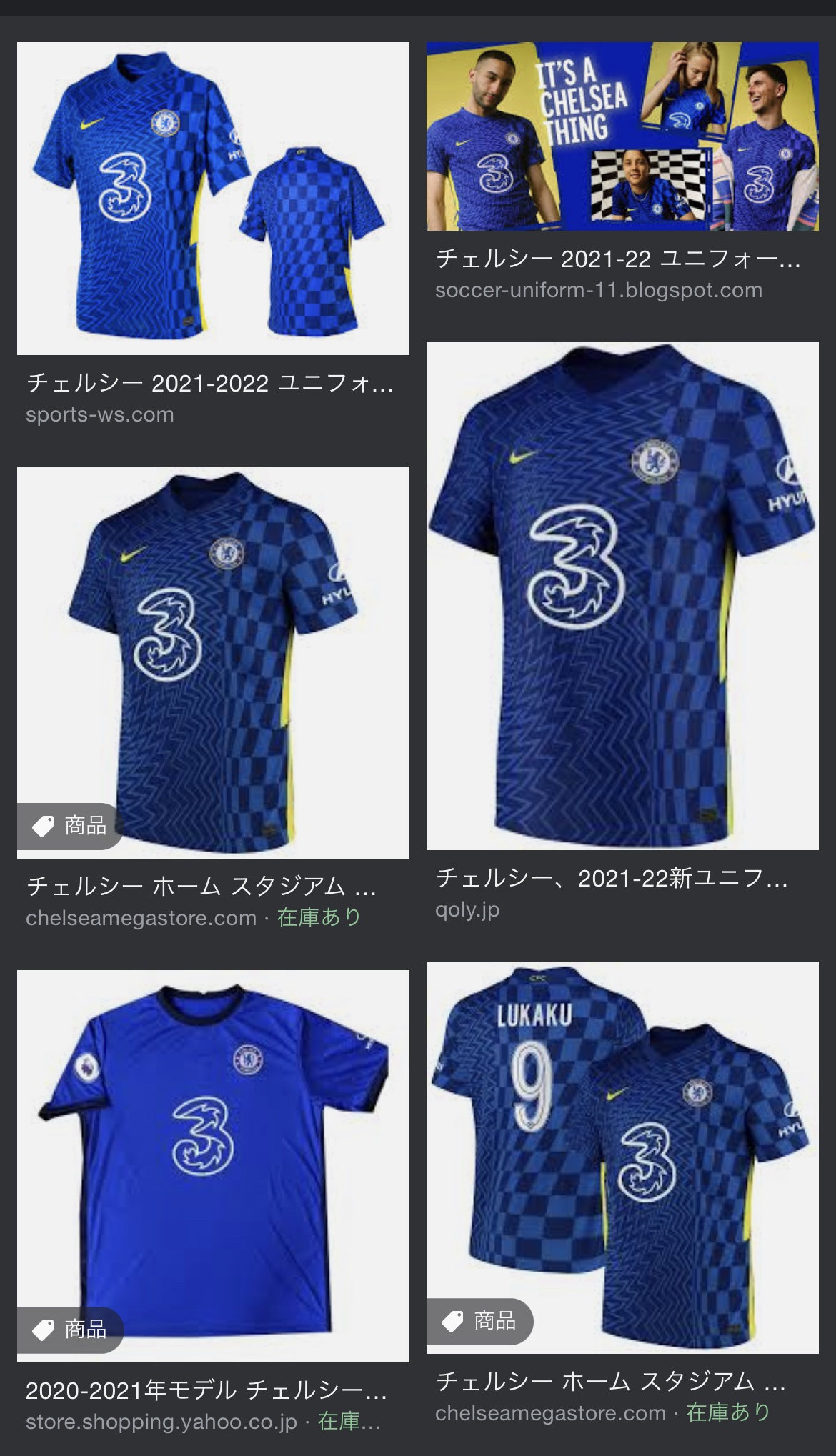Open the qoly.jp Chelsea shirt result

click(x=622, y=596)
